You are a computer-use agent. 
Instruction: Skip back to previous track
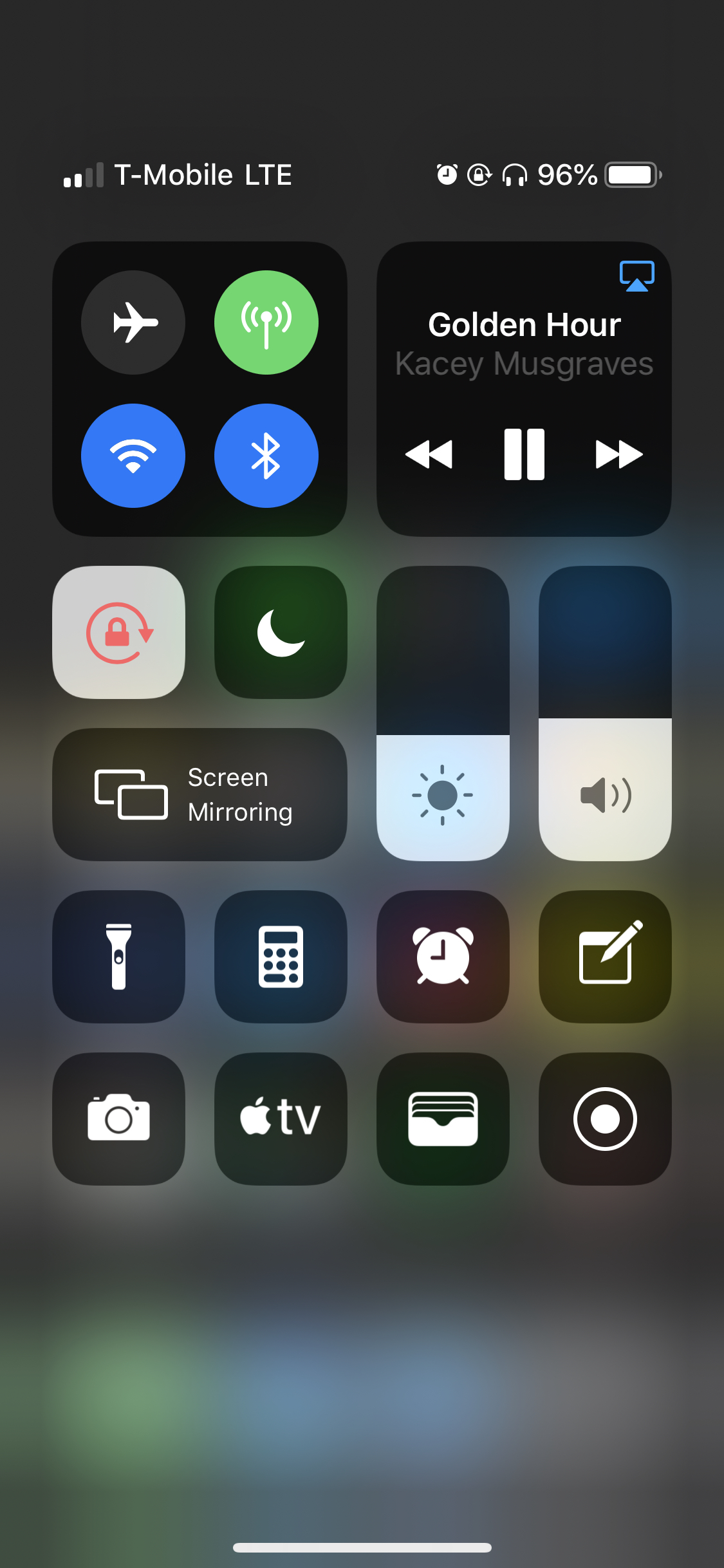(x=429, y=454)
